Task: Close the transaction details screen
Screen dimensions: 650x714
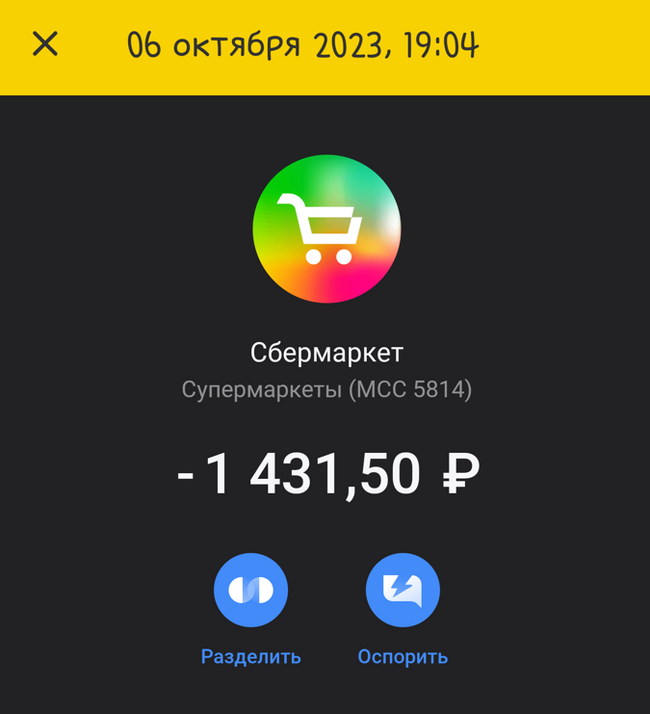Action: click(x=45, y=44)
